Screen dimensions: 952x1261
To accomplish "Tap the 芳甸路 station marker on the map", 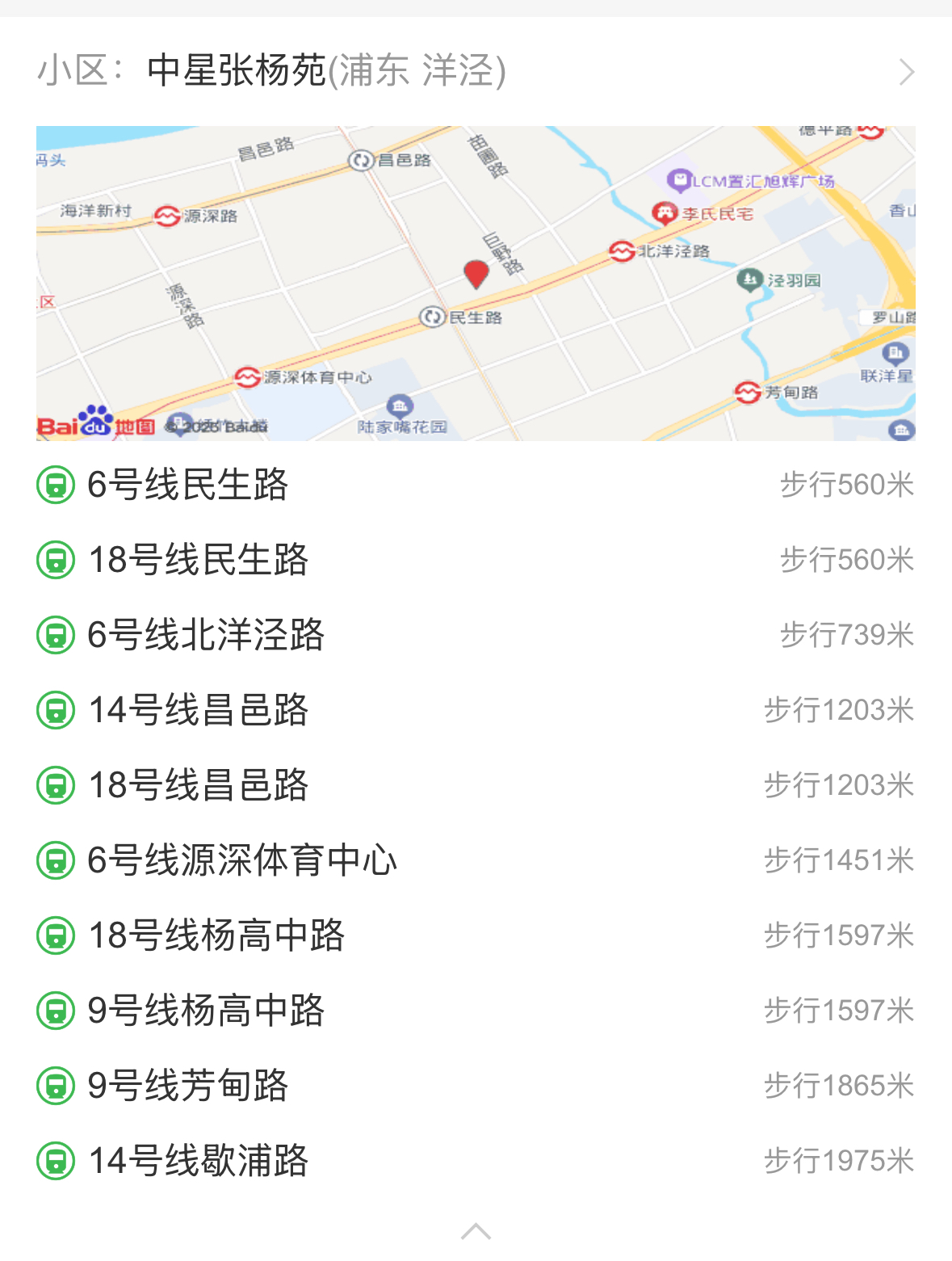I will click(747, 391).
